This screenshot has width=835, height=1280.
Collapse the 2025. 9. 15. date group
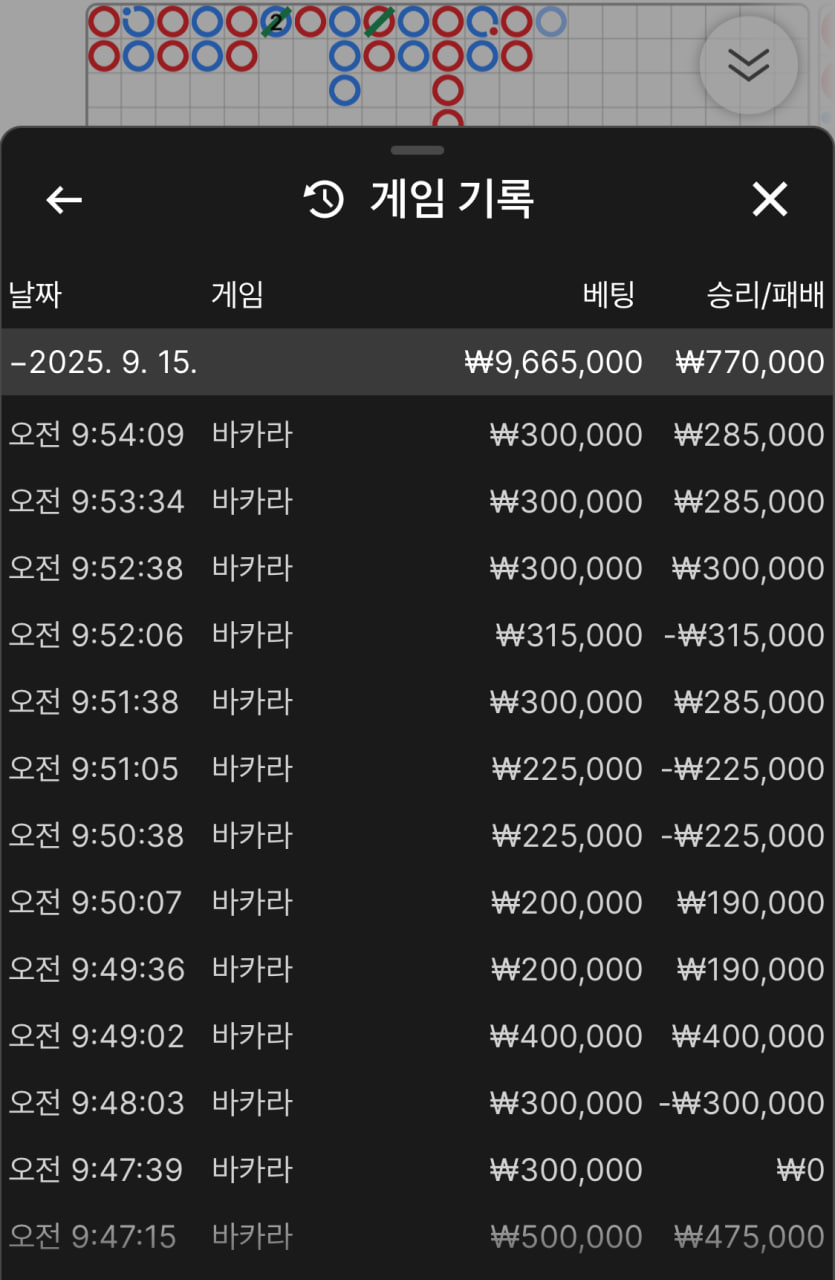tap(104, 362)
